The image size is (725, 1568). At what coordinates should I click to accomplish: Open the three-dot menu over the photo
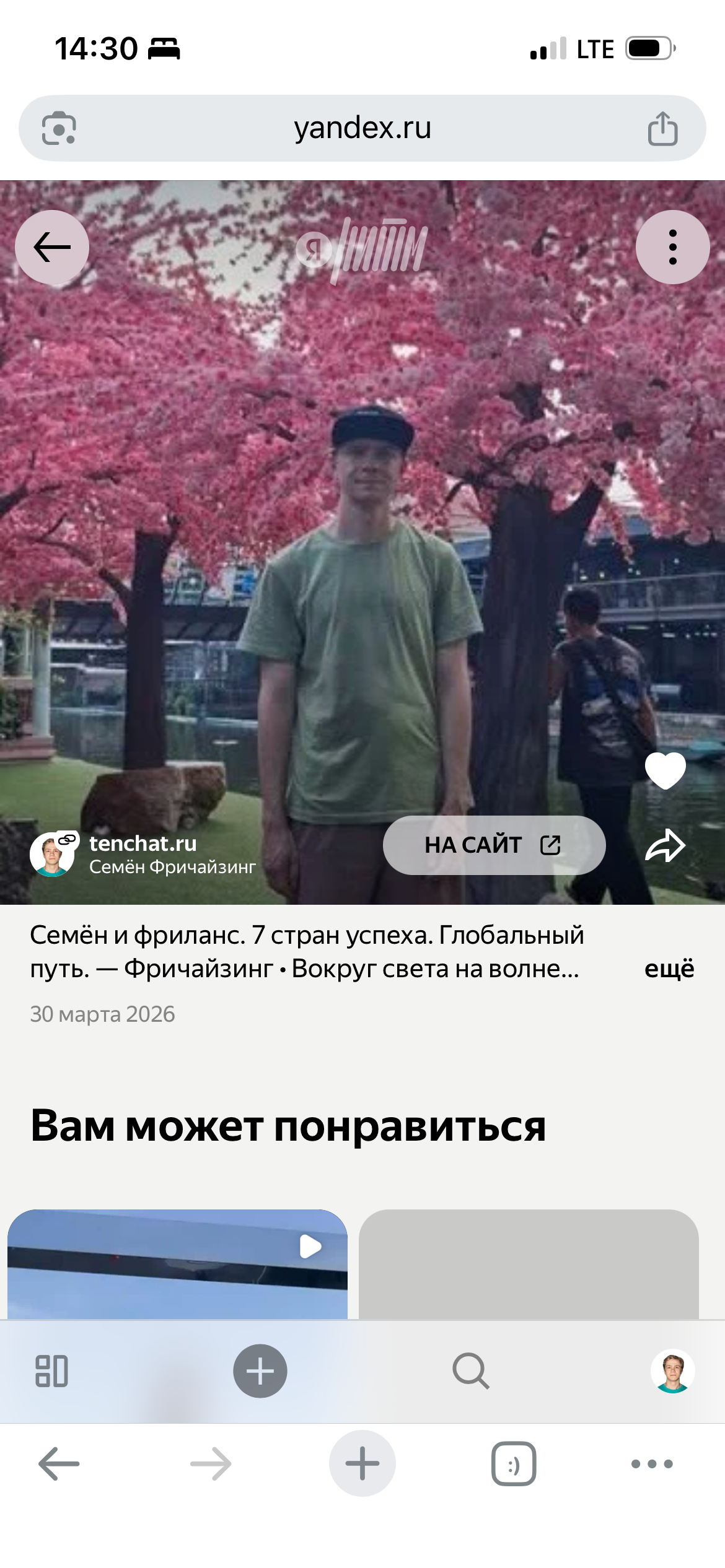click(x=672, y=247)
